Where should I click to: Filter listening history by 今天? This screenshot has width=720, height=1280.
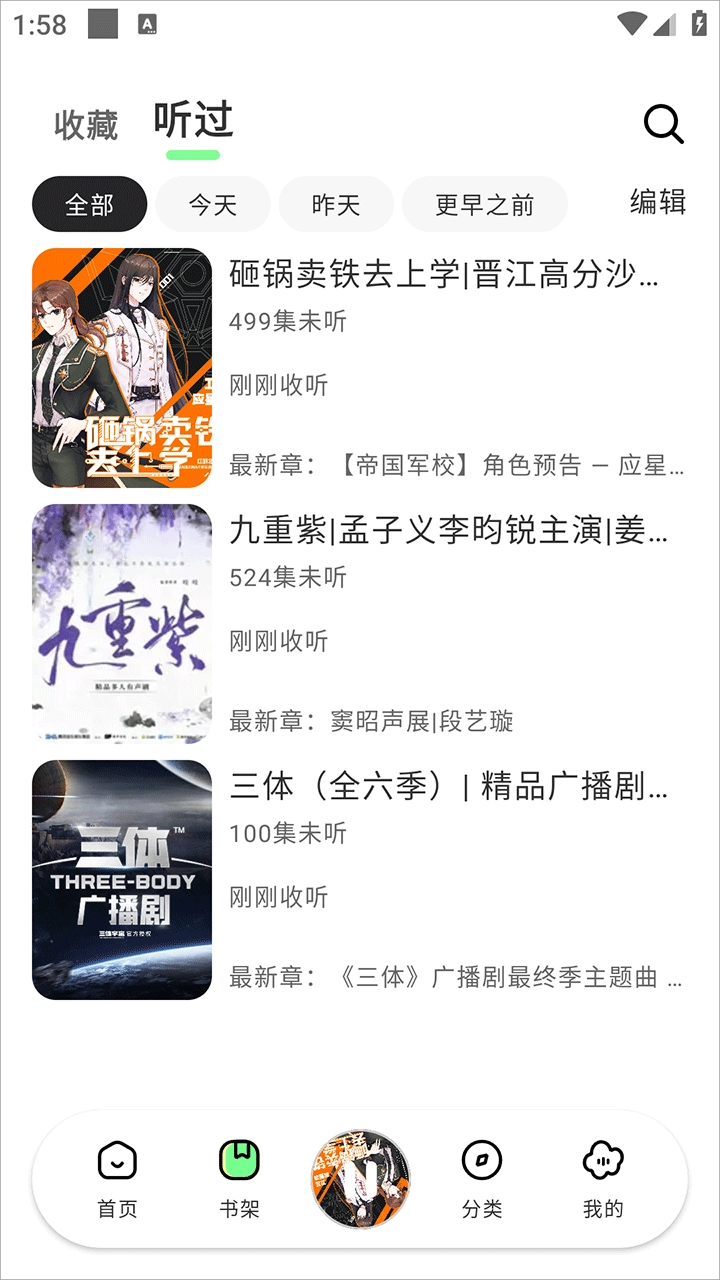coord(213,205)
